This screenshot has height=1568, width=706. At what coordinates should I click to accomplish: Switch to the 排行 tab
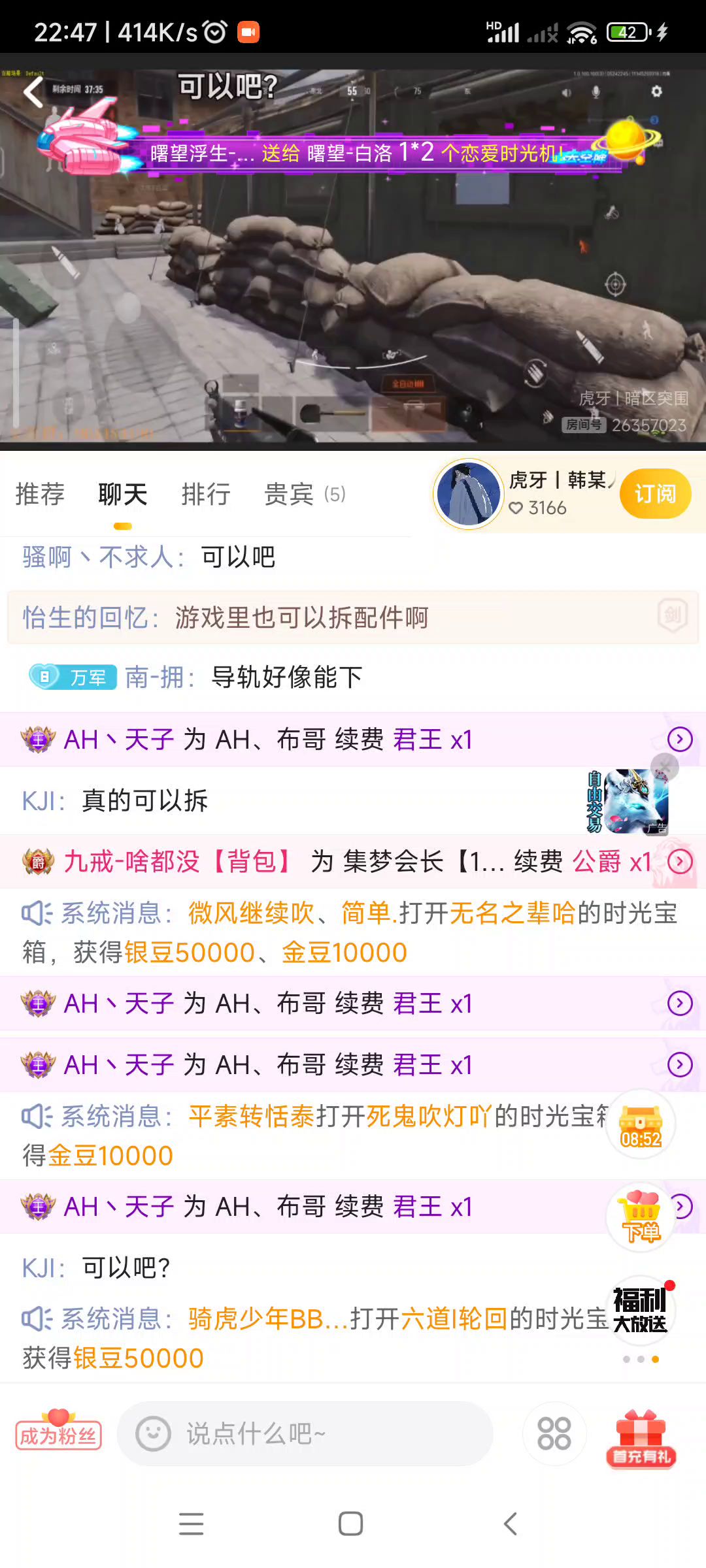(206, 494)
